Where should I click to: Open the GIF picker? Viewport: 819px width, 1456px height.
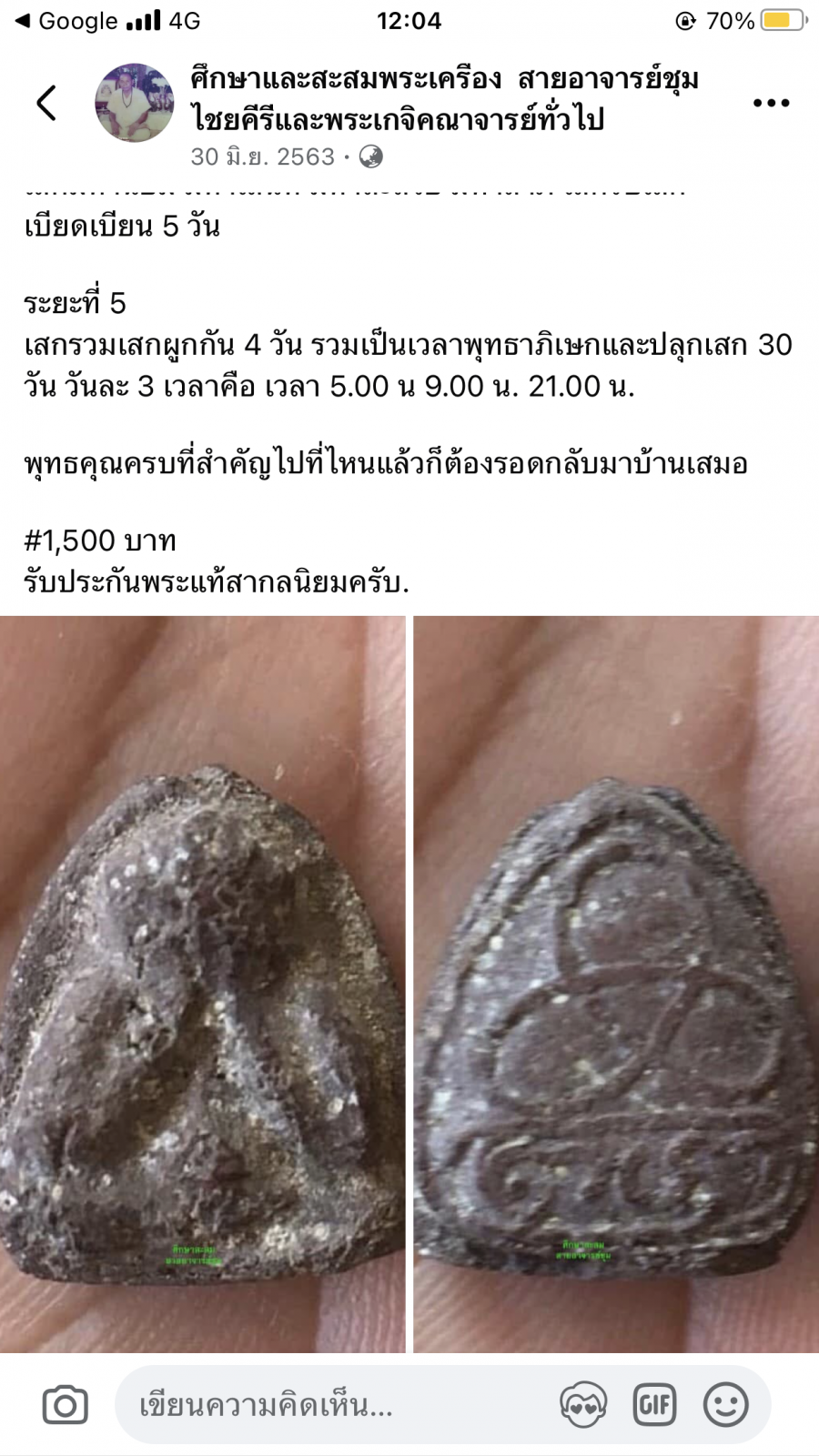pos(654,1405)
